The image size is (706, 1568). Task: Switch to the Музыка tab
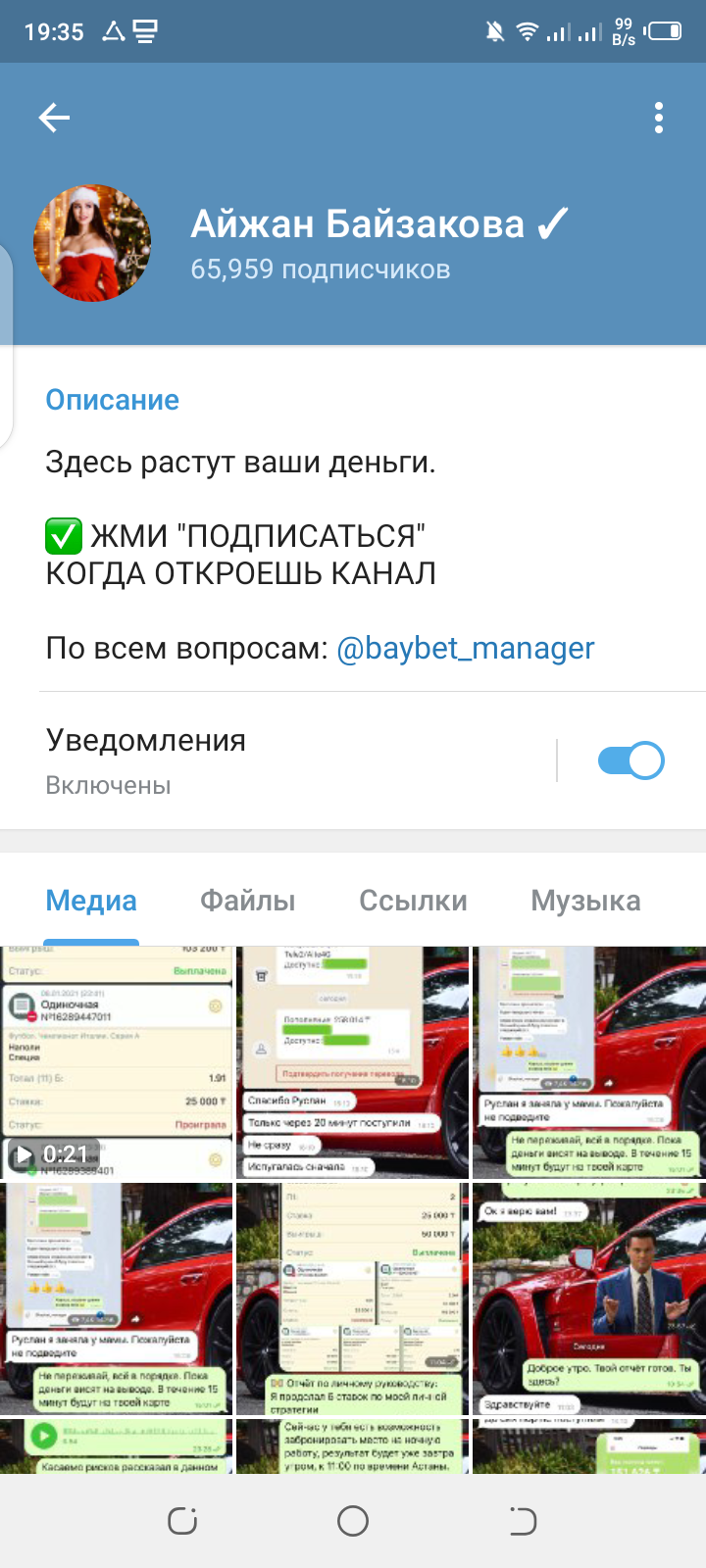coord(585,901)
